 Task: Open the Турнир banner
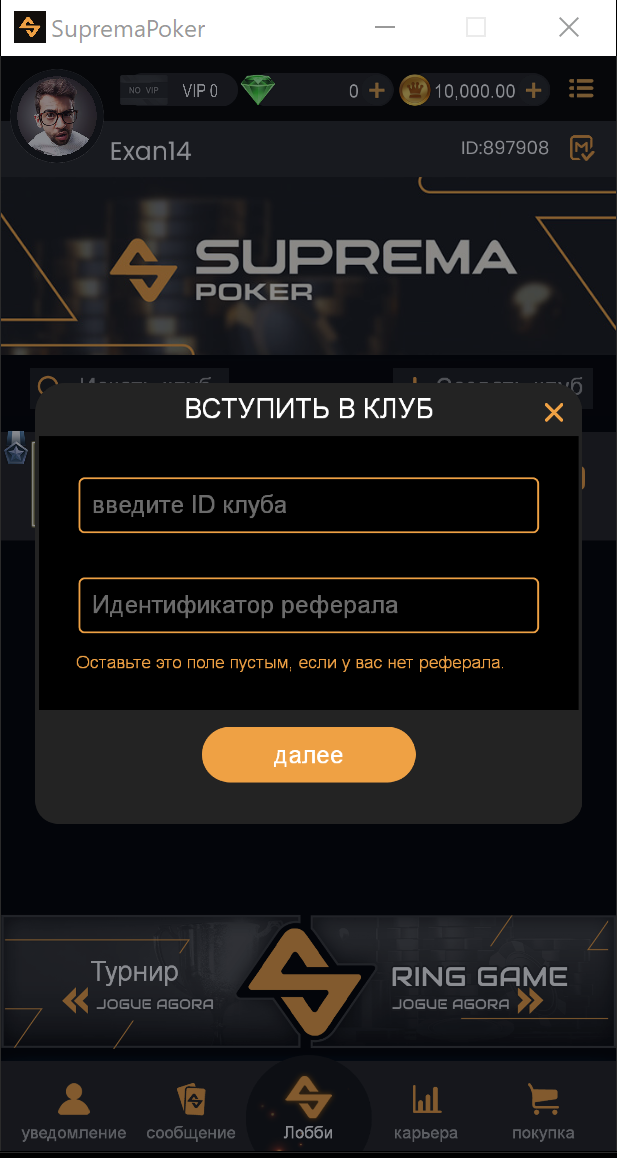[x=135, y=983]
